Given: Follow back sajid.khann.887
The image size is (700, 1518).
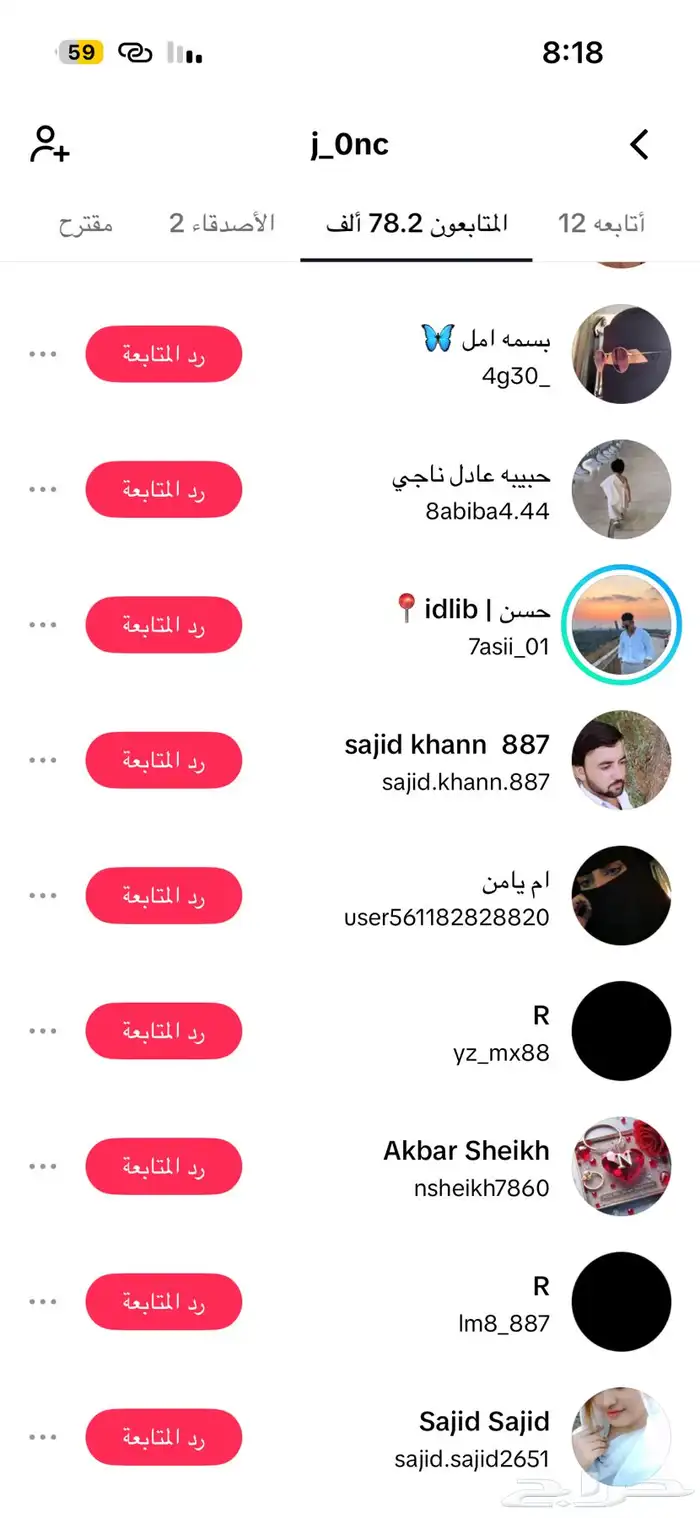Looking at the screenshot, I should (x=164, y=760).
